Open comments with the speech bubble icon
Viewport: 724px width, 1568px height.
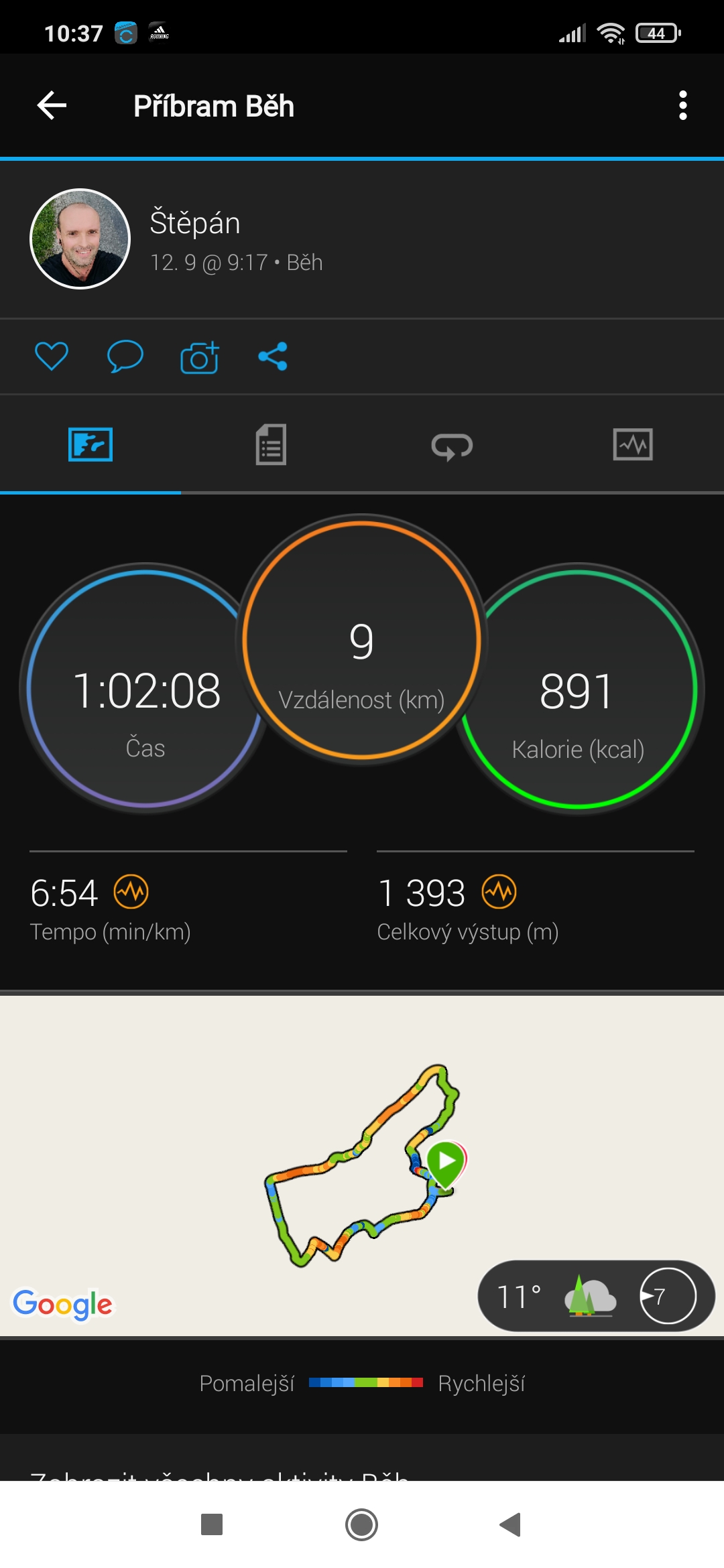(125, 356)
